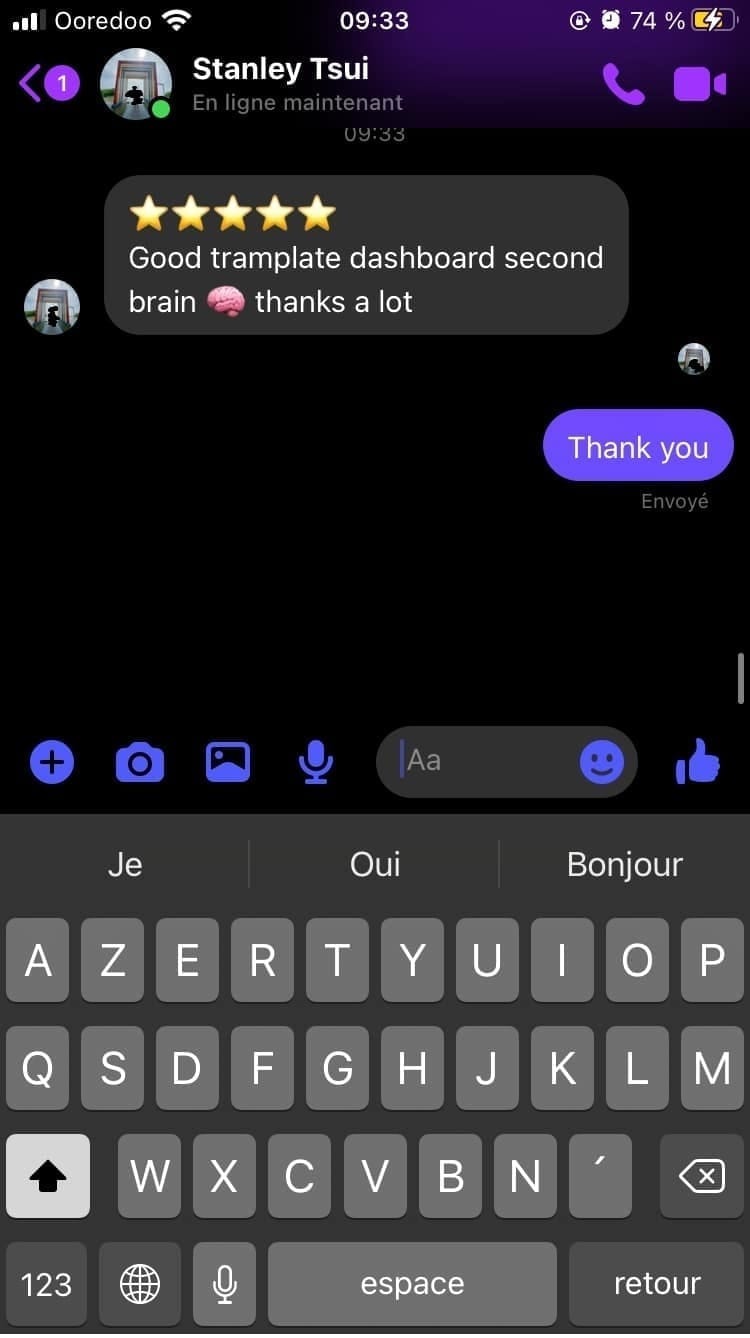Insert the suggestion "Bonjour"
This screenshot has height=1338, width=750.
(x=624, y=864)
